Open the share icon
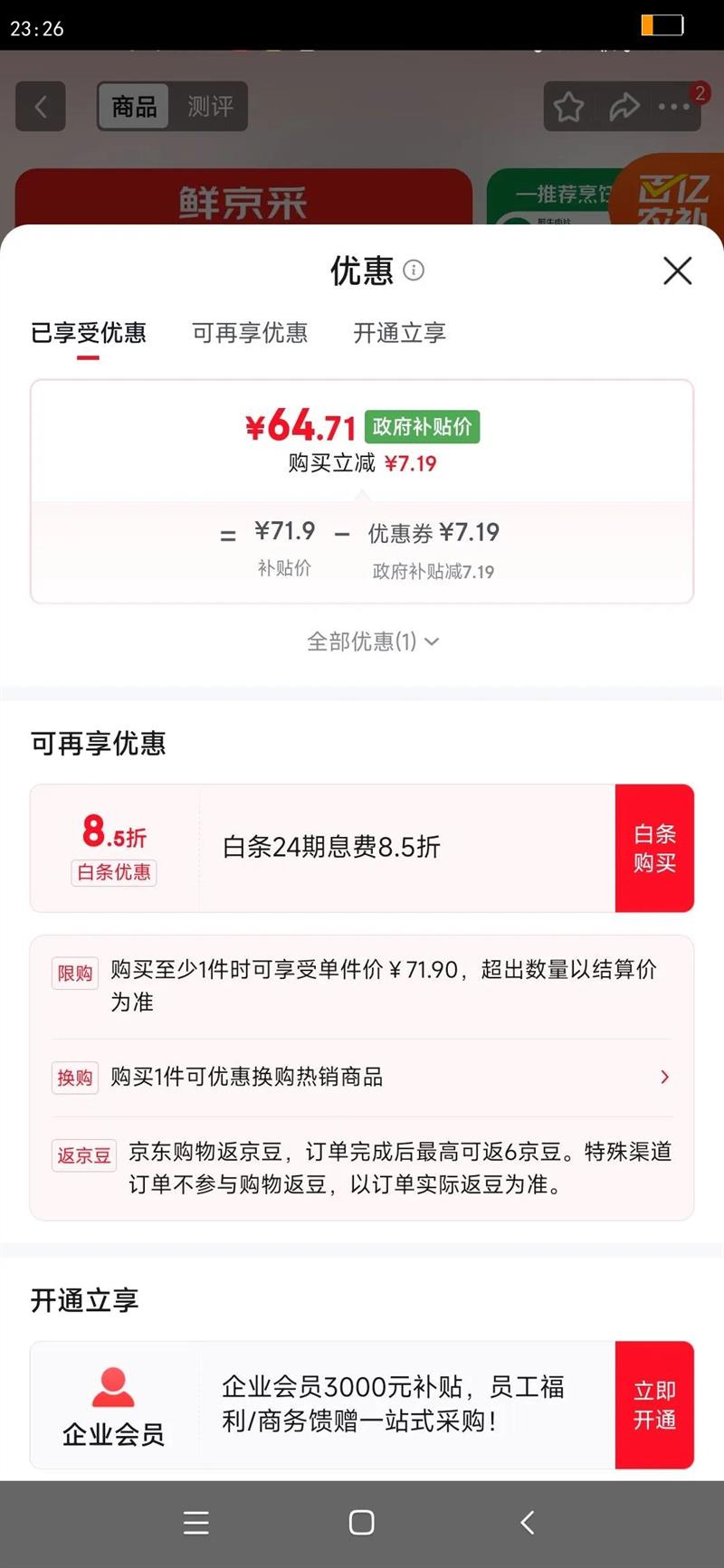The height and width of the screenshot is (1568, 724). (x=624, y=107)
